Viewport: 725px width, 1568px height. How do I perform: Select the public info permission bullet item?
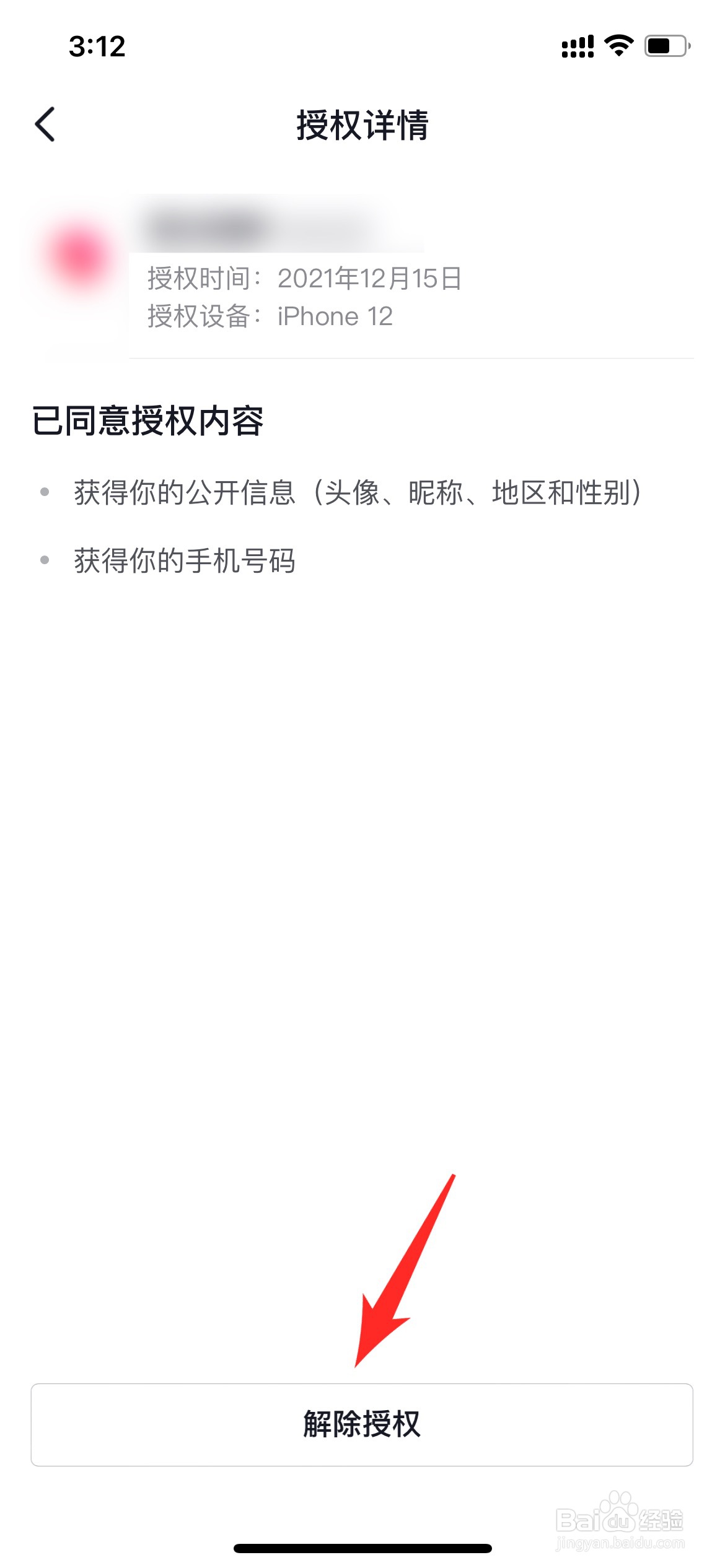point(359,492)
